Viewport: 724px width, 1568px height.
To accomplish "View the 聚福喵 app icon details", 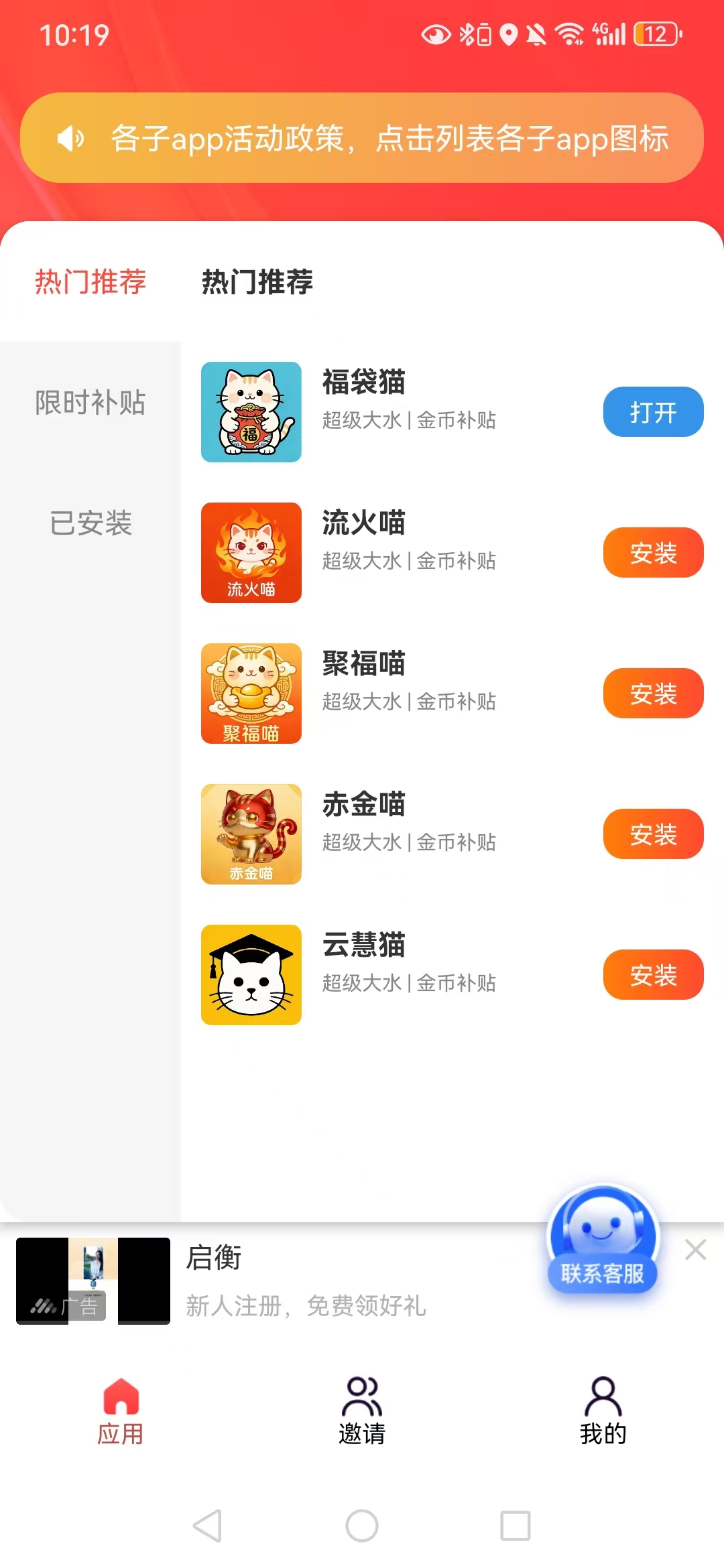I will point(251,694).
